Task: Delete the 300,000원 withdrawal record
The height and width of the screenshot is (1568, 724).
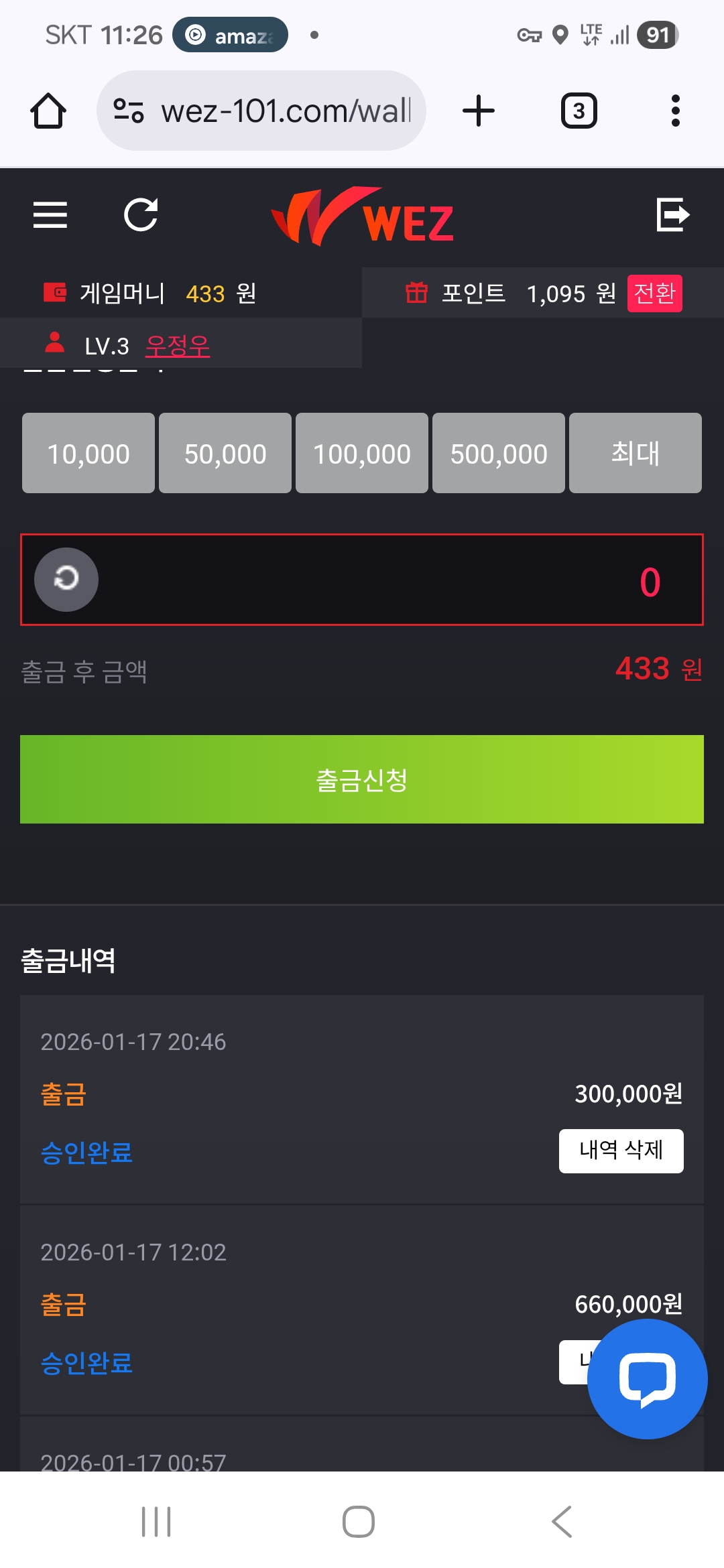Action: (x=621, y=1151)
